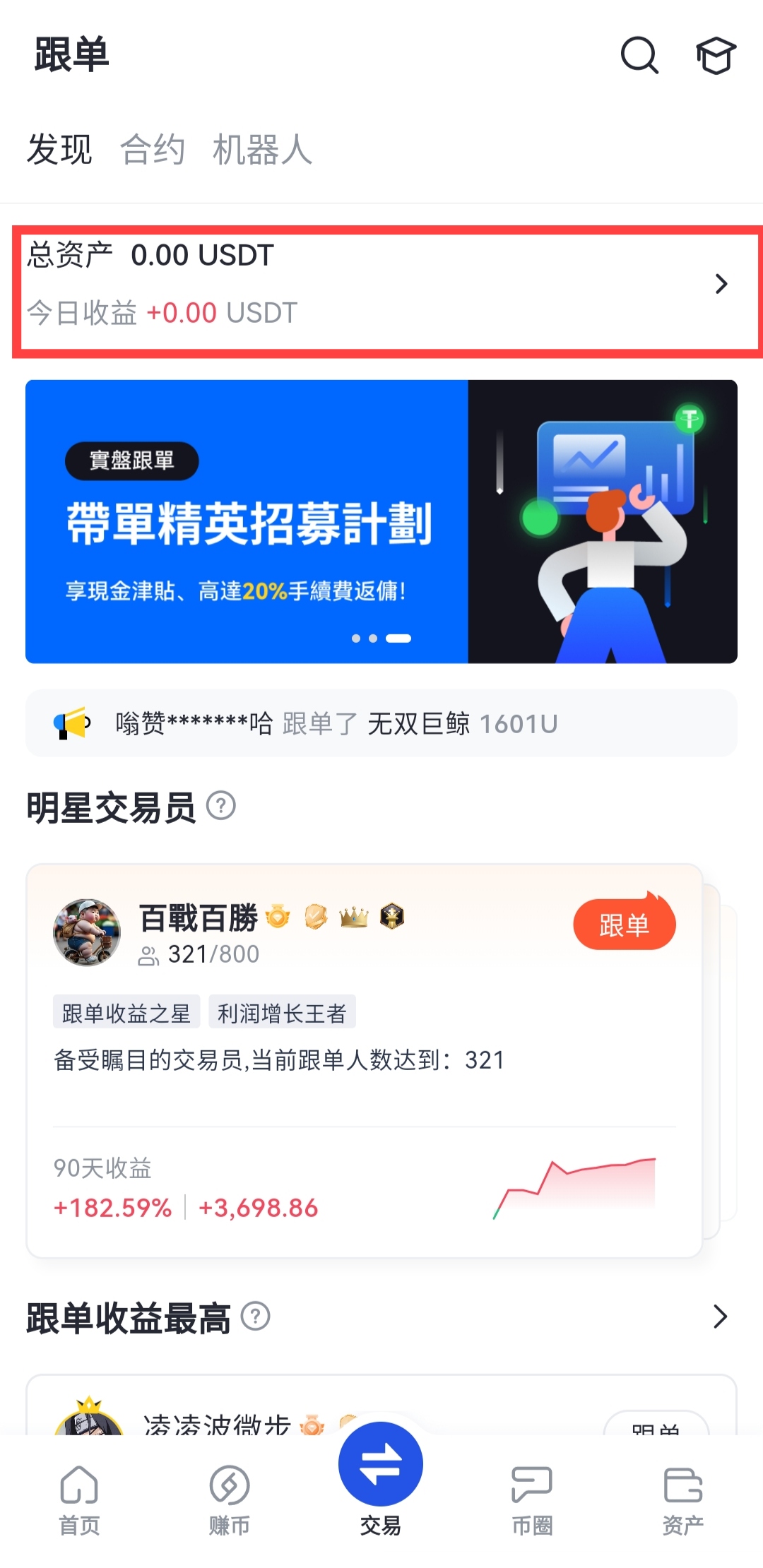This screenshot has height=1568, width=763.
Task: Switch to the 机器人 tab
Action: pos(262,150)
